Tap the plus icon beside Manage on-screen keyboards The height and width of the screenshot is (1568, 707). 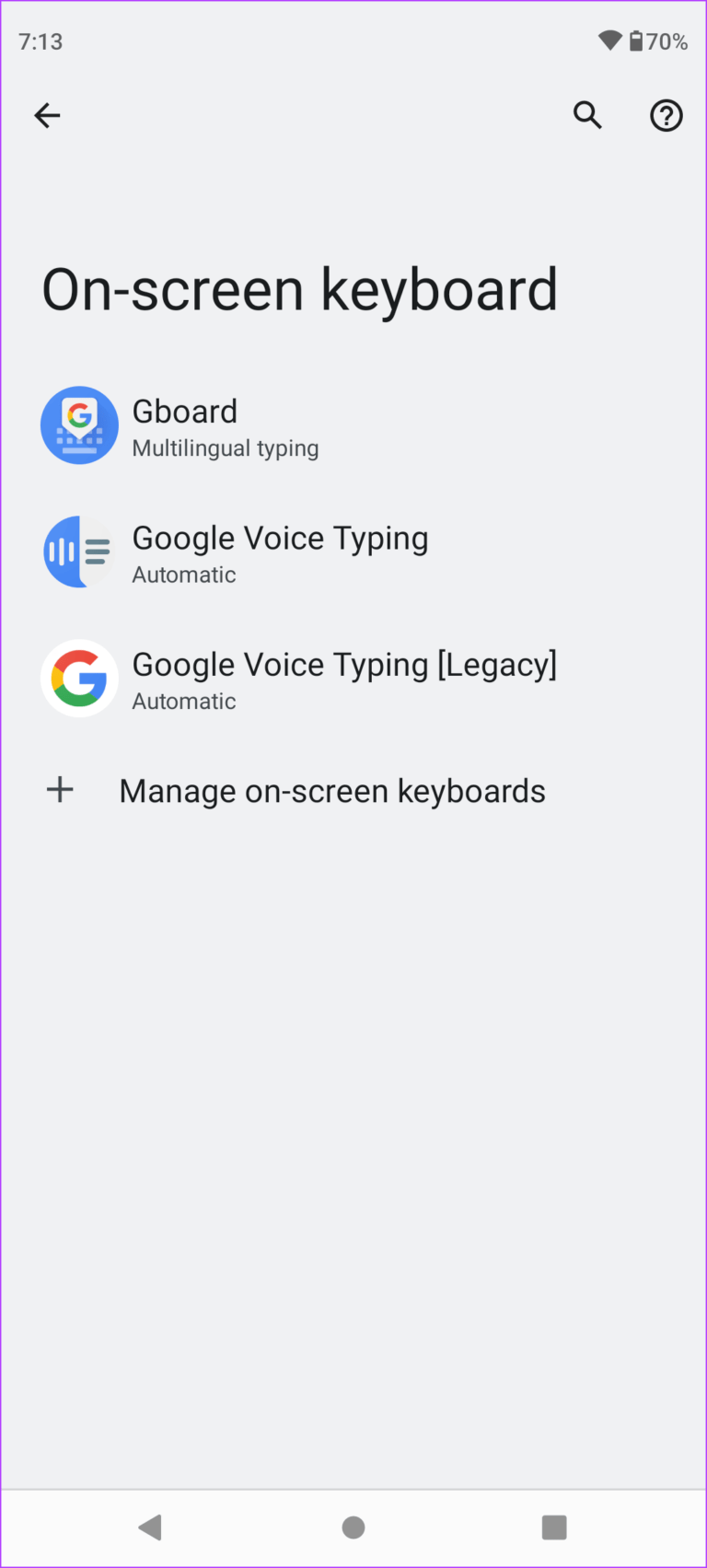point(59,789)
